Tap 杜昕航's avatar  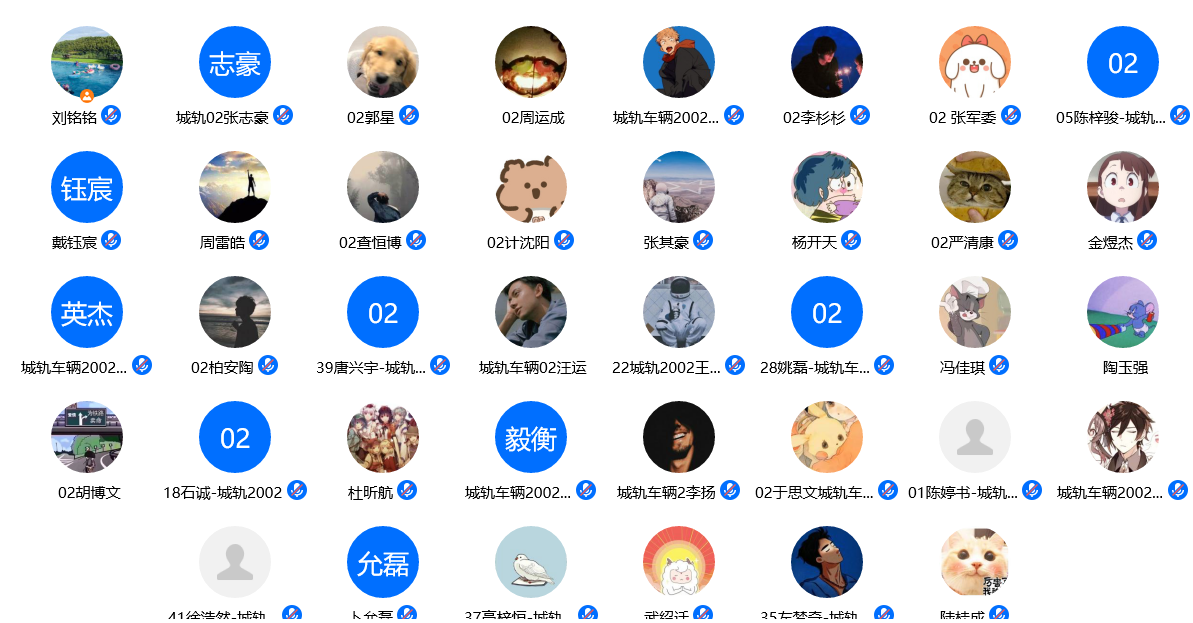click(383, 437)
